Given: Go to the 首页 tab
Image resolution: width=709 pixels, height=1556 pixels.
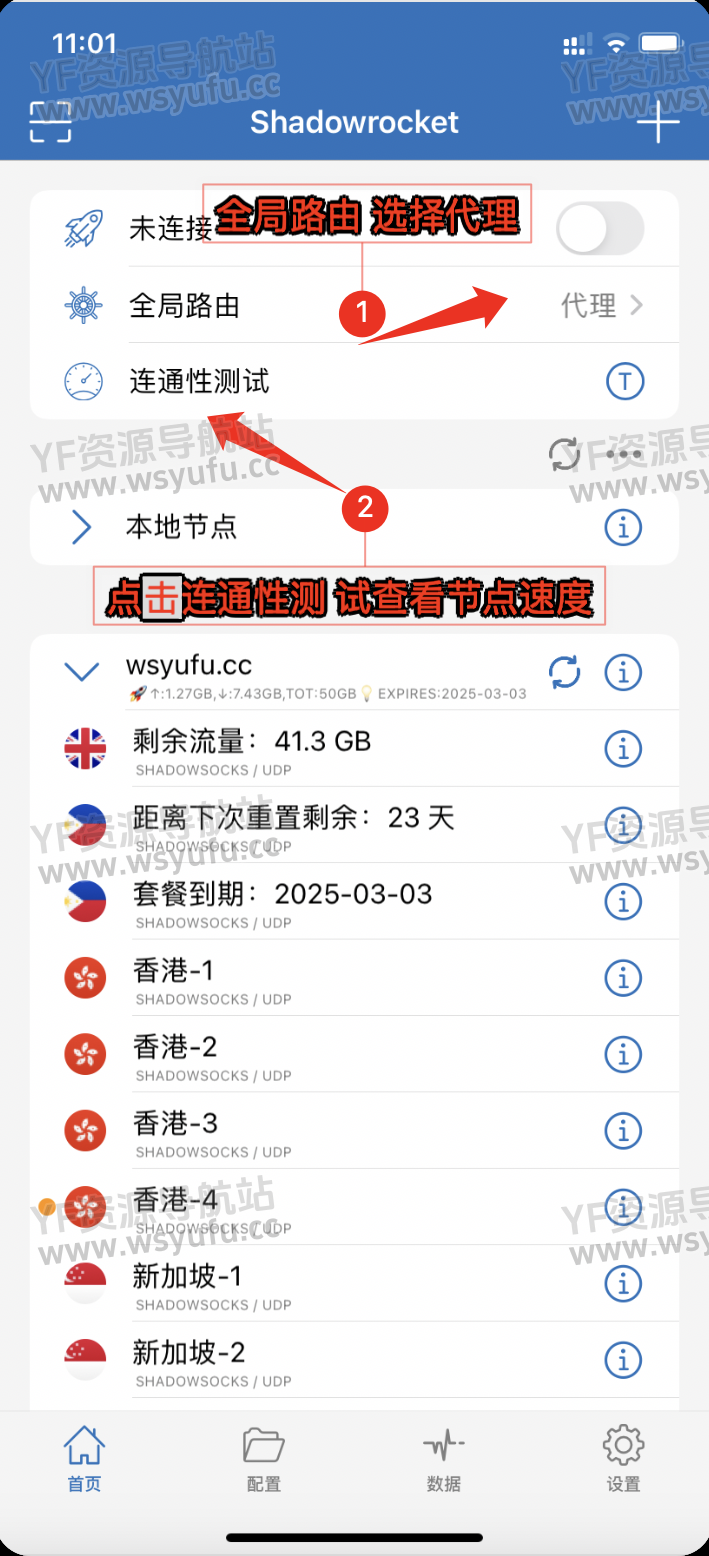Looking at the screenshot, I should click(x=84, y=1460).
